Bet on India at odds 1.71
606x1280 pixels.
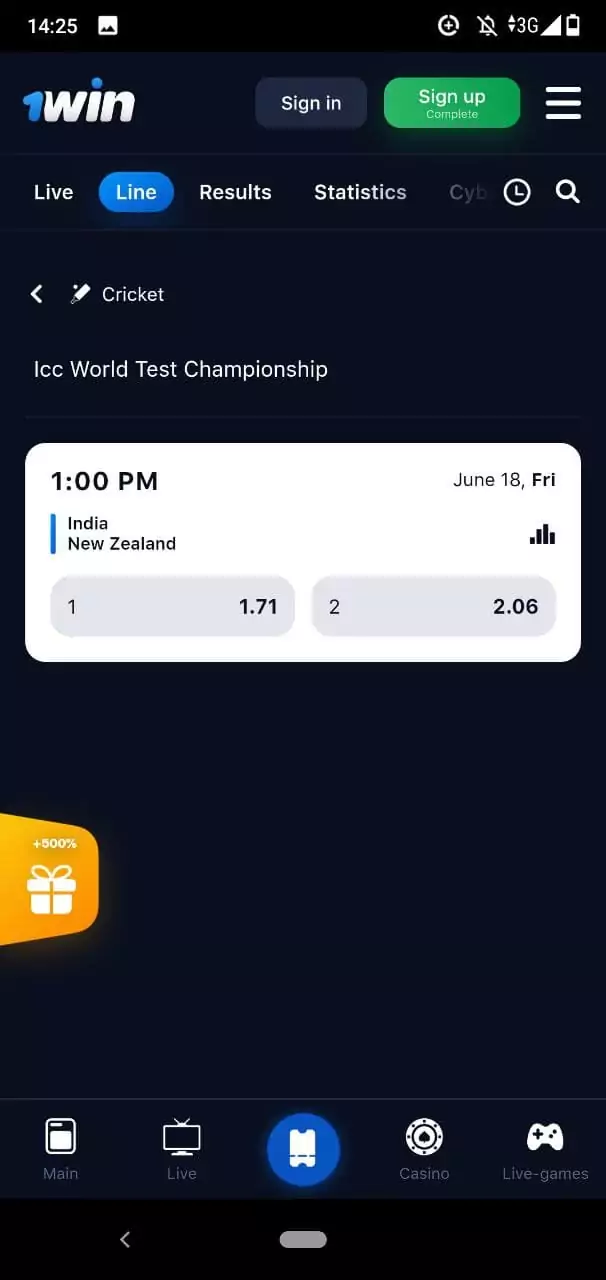(x=172, y=606)
